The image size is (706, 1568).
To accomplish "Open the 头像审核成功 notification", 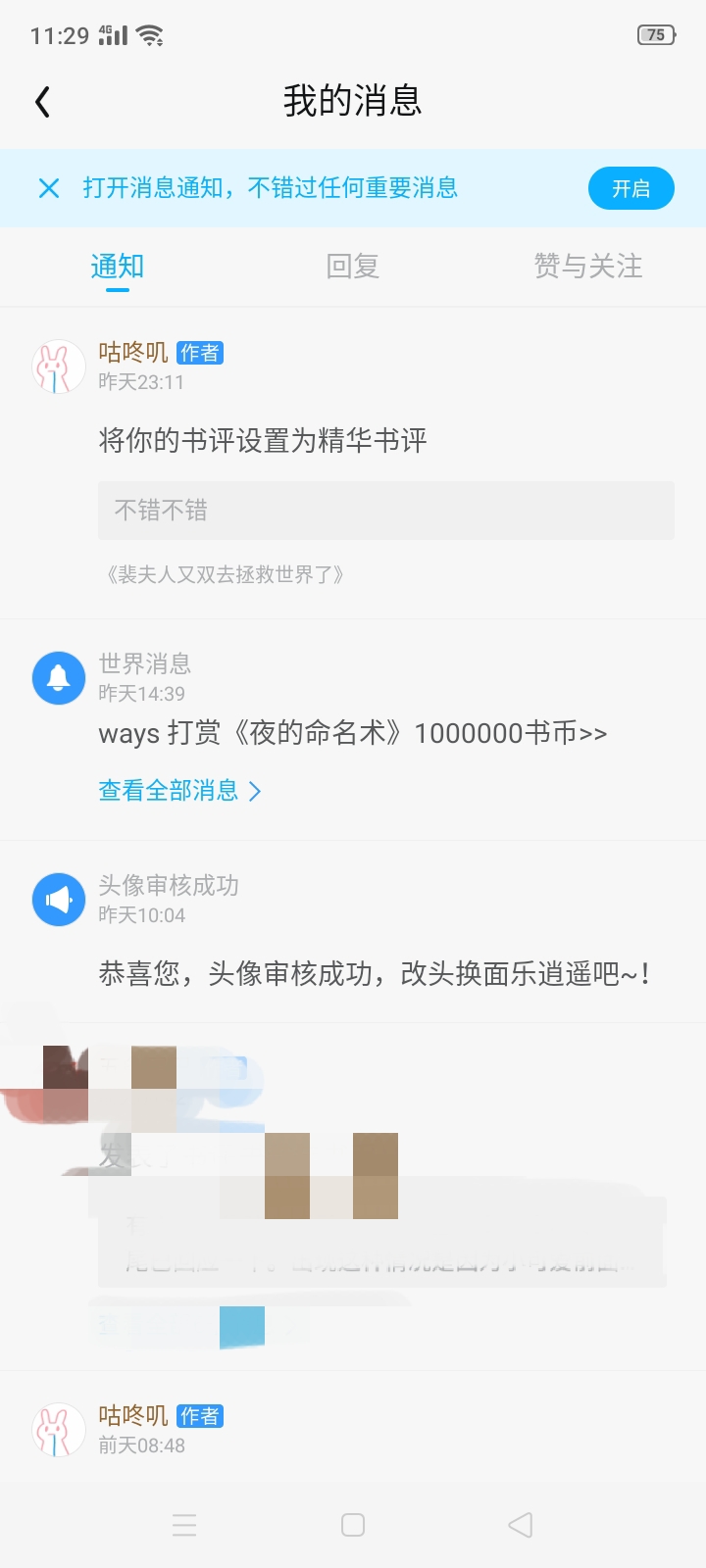I will pos(353,931).
